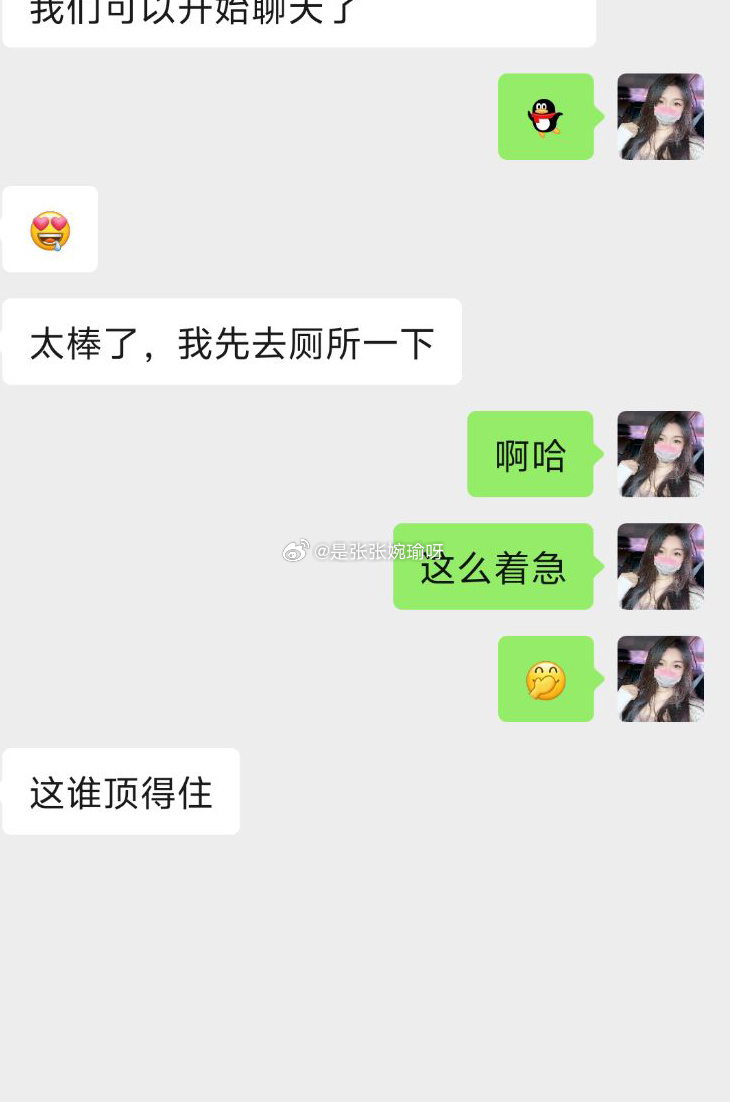
Task: Open the profile avatar beside 这么着急
Action: pyautogui.click(x=660, y=566)
